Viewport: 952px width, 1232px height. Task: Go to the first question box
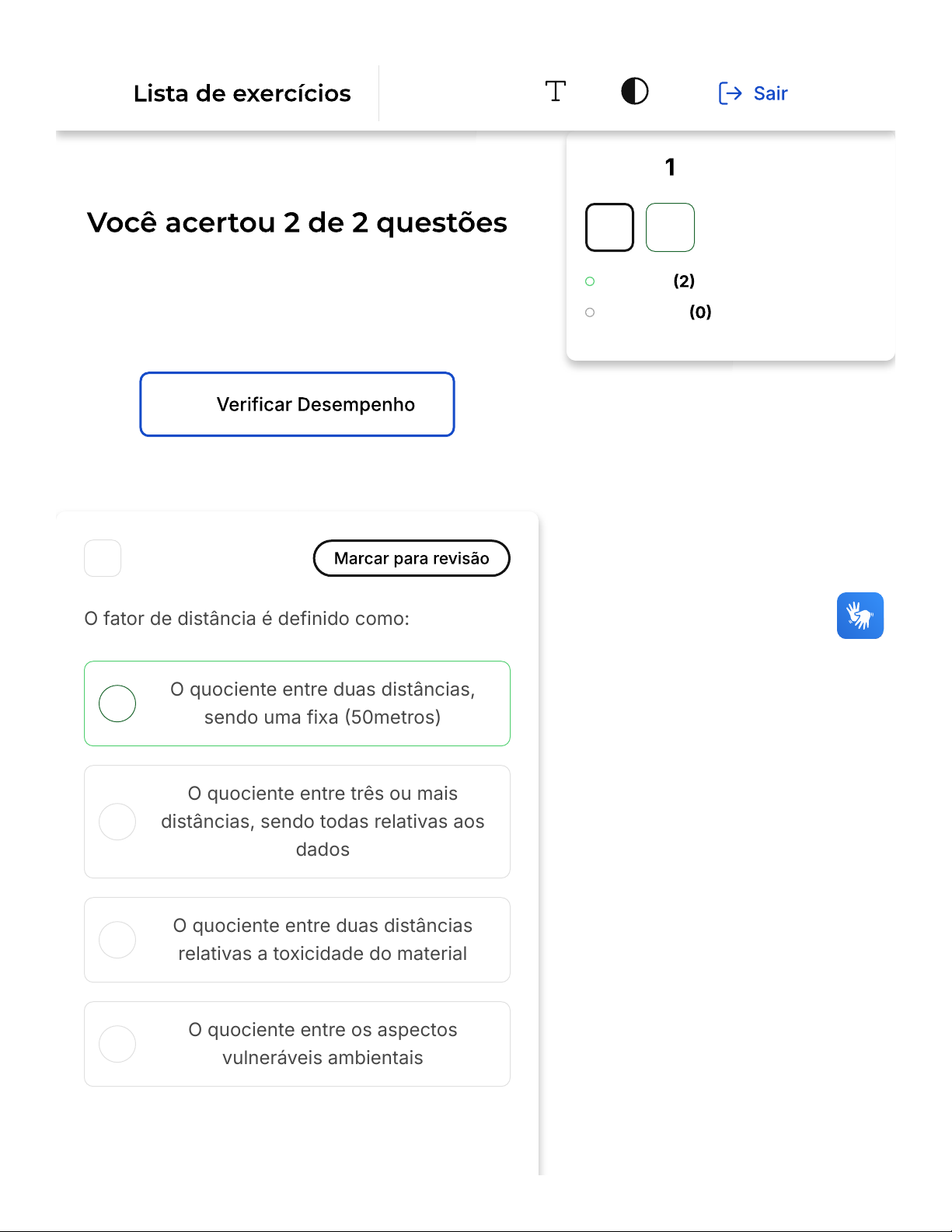609,228
